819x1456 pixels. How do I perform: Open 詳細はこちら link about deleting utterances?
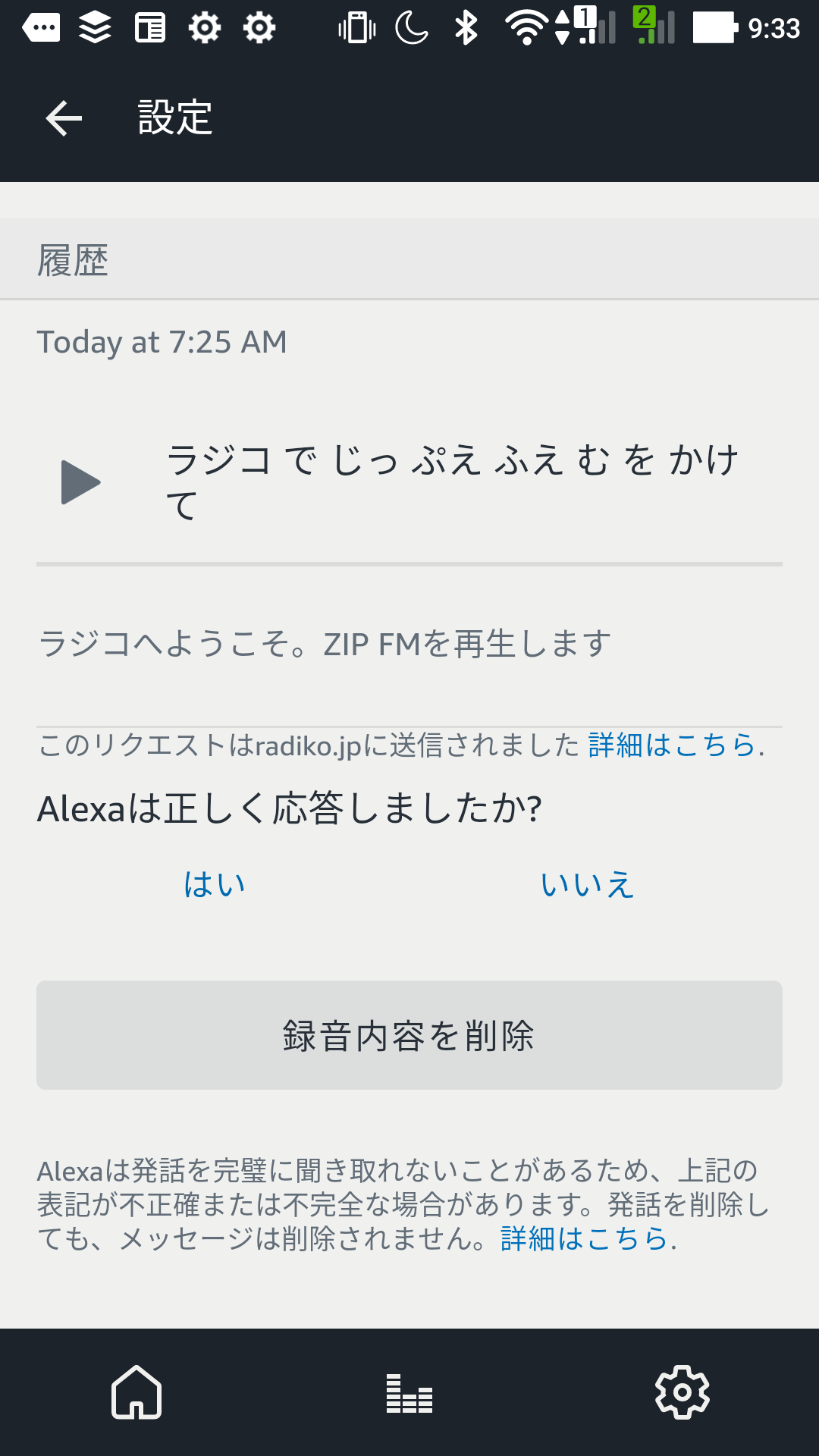(584, 1239)
